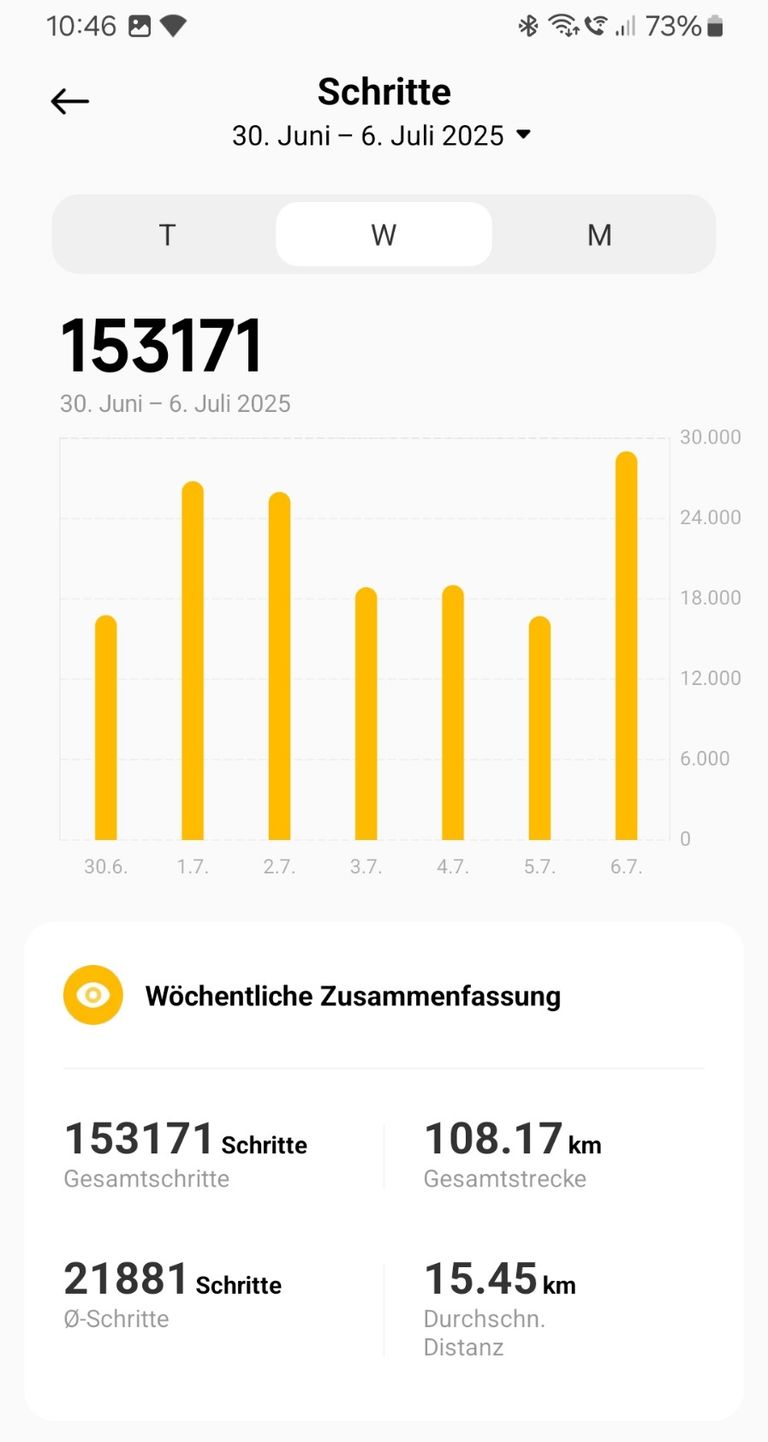
Task: Show steps for the 6.7. bar
Action: pyautogui.click(x=626, y=646)
